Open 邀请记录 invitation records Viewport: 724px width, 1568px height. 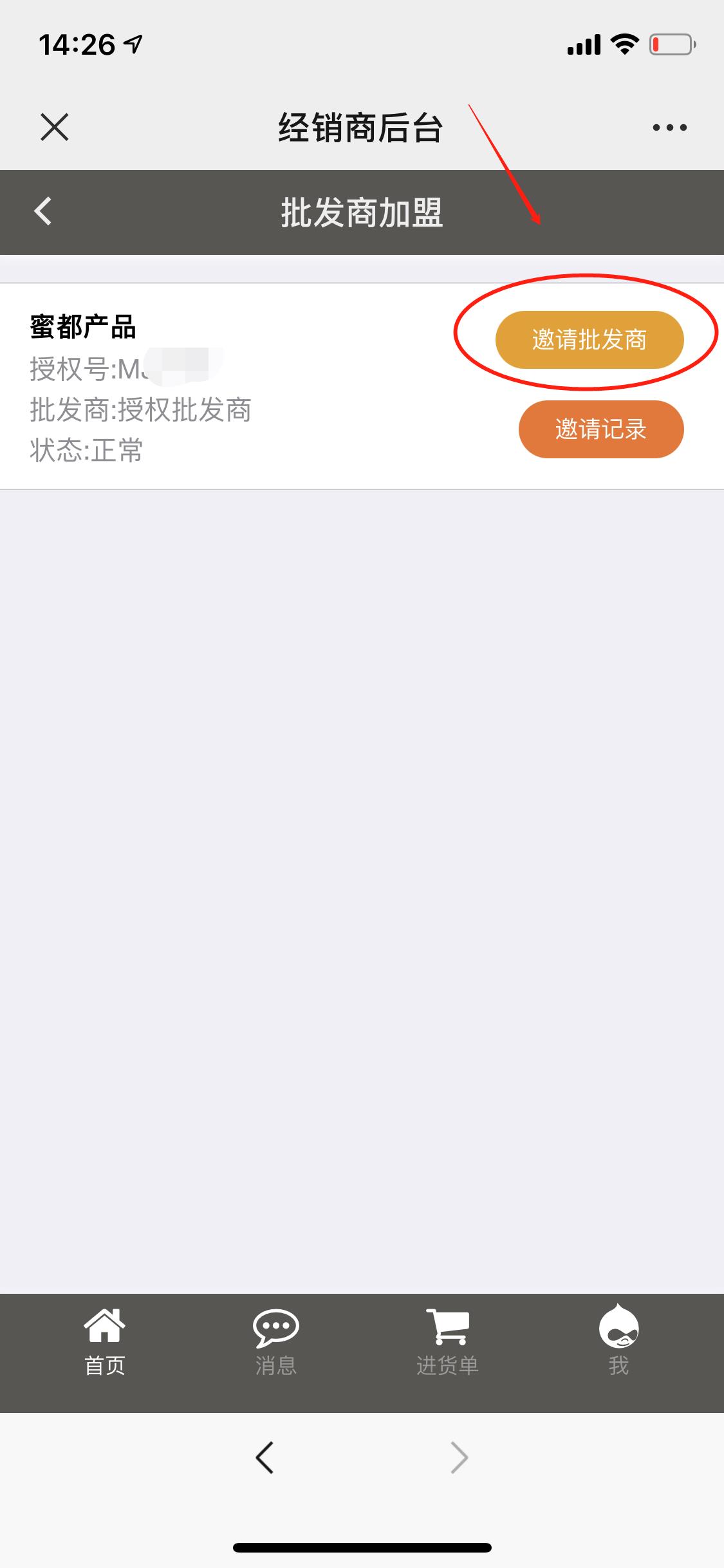point(601,429)
